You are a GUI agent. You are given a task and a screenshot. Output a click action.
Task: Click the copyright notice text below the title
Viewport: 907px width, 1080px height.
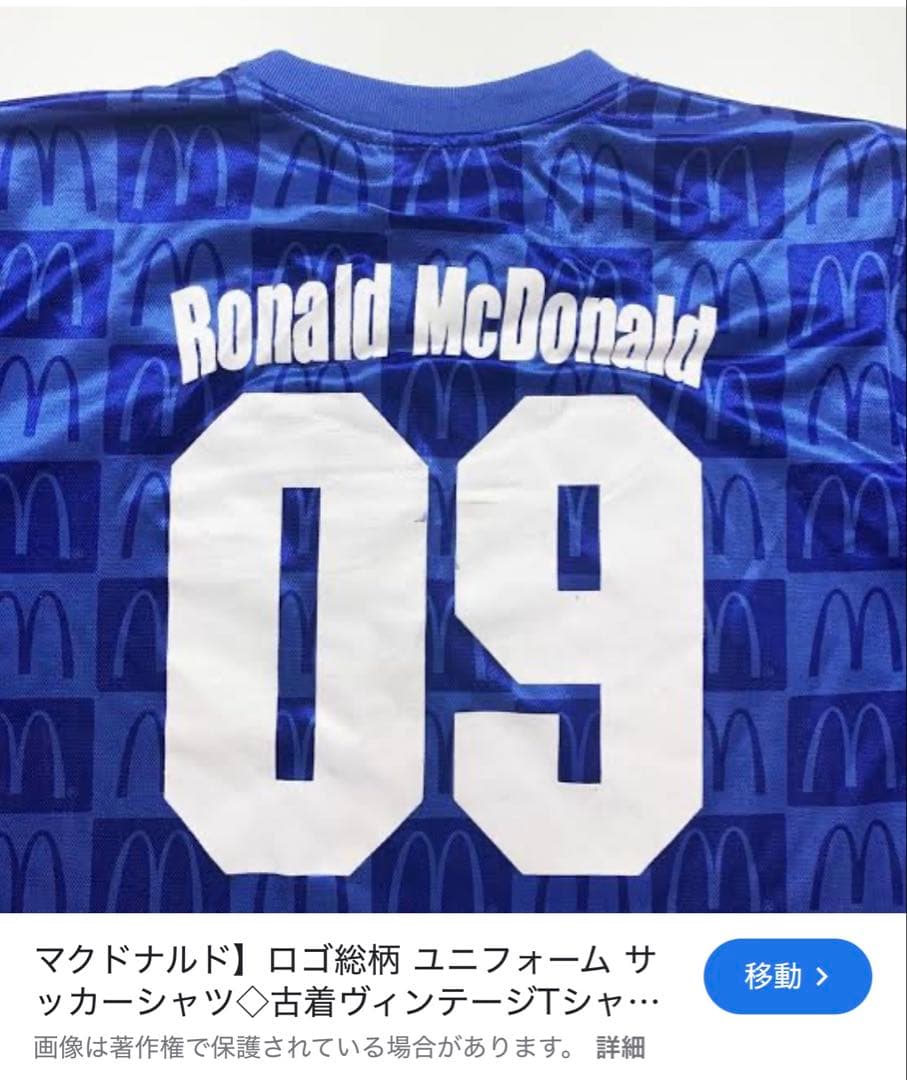pos(300,1048)
